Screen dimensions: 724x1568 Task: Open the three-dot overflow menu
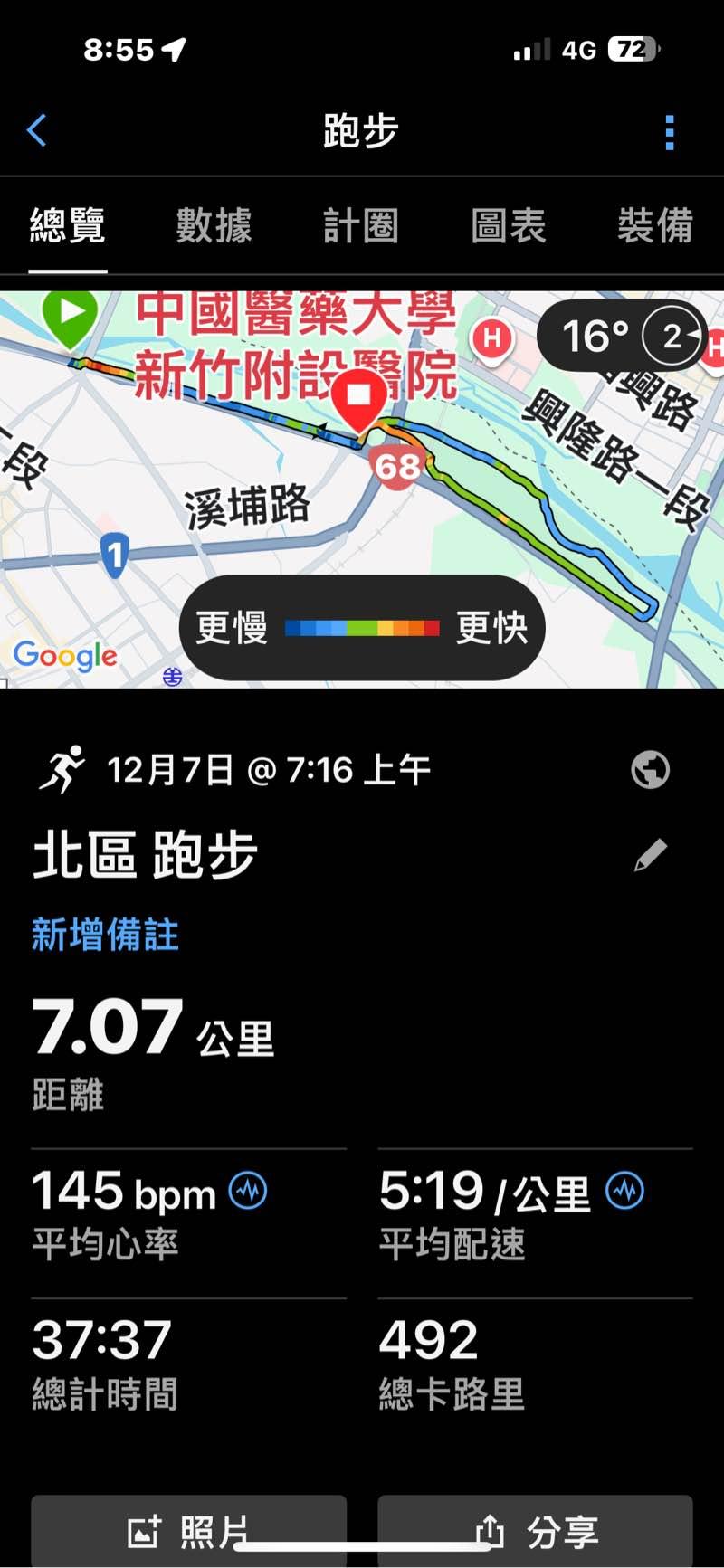click(669, 132)
